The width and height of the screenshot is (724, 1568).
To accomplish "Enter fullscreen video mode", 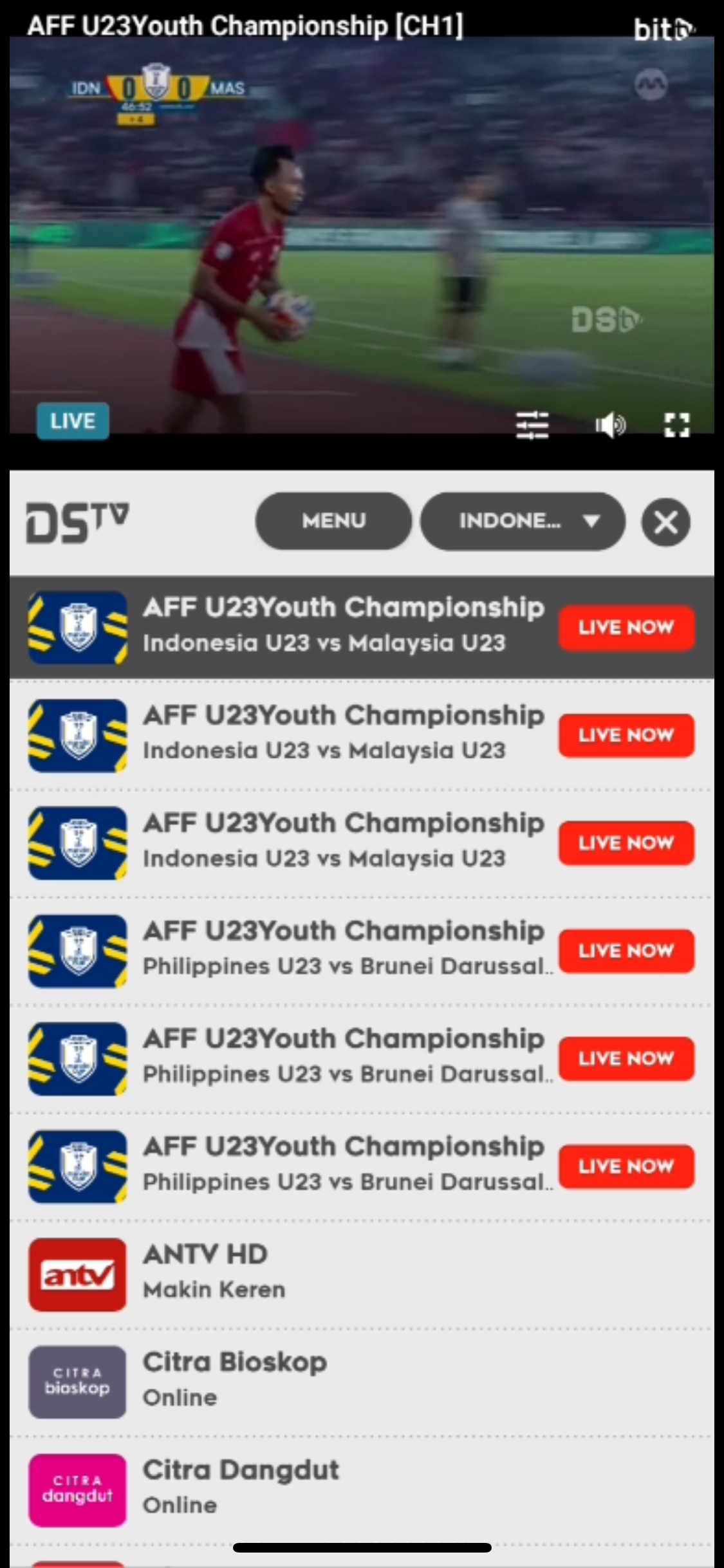I will [676, 425].
